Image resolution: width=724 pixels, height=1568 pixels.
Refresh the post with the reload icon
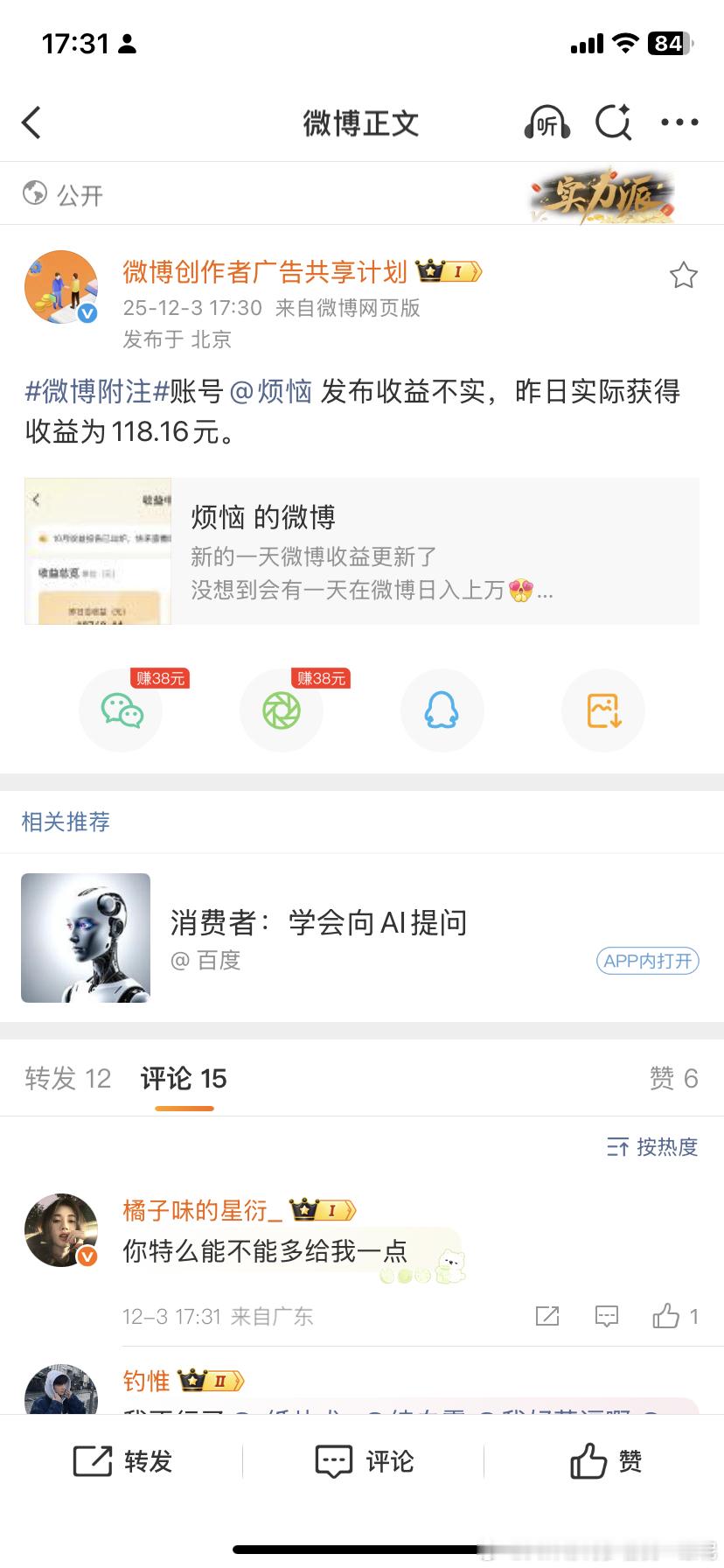(x=614, y=122)
